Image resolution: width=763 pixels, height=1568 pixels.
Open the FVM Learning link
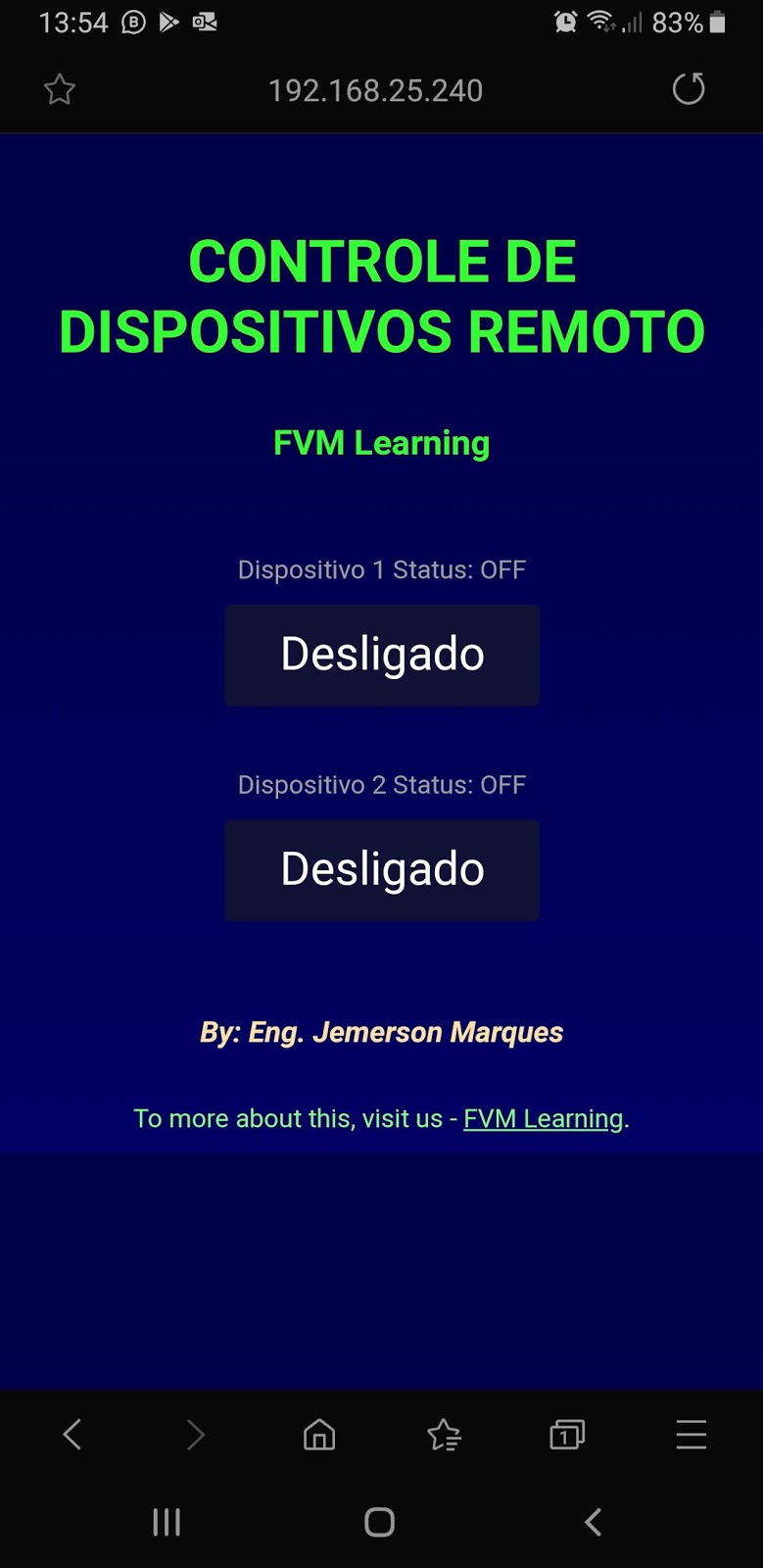543,1118
